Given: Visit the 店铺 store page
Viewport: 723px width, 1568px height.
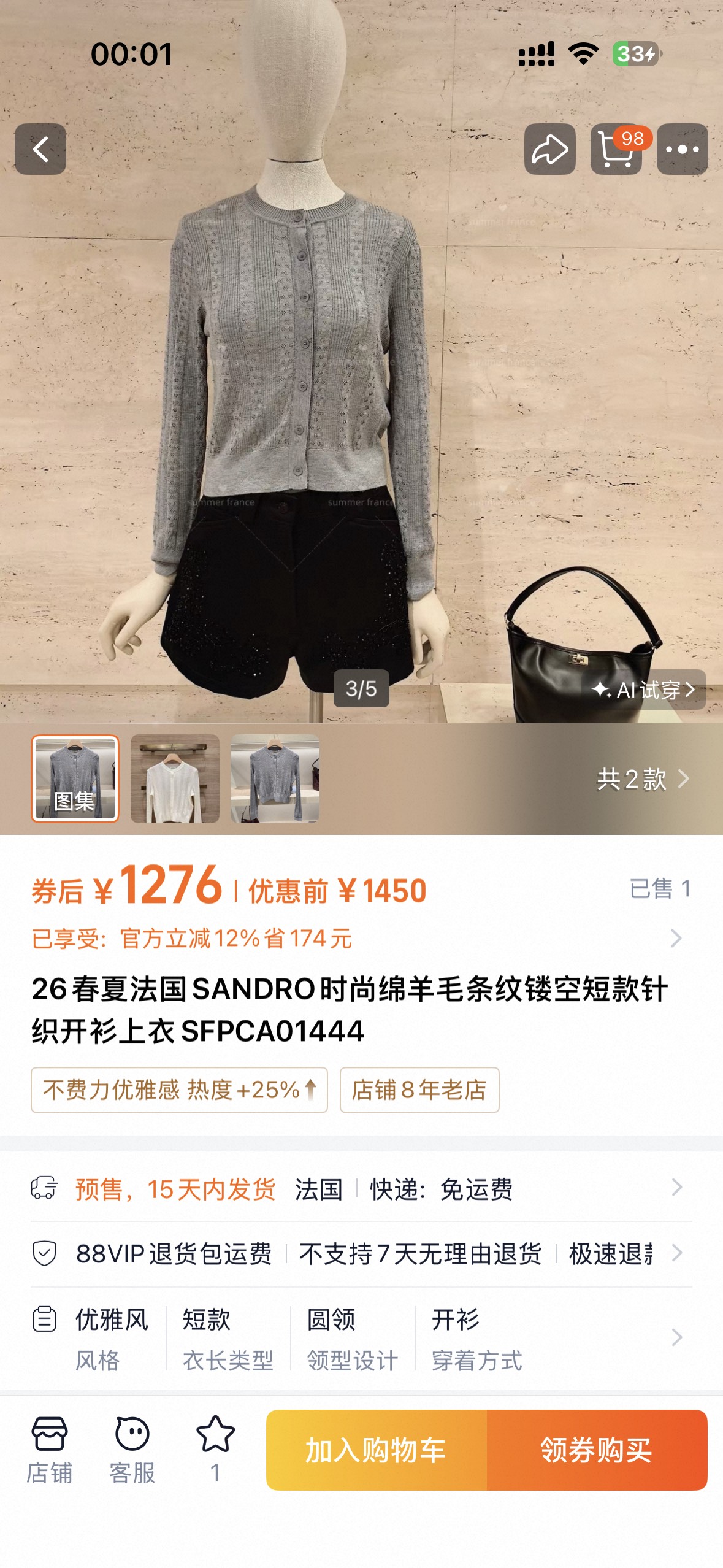Looking at the screenshot, I should [49, 1450].
